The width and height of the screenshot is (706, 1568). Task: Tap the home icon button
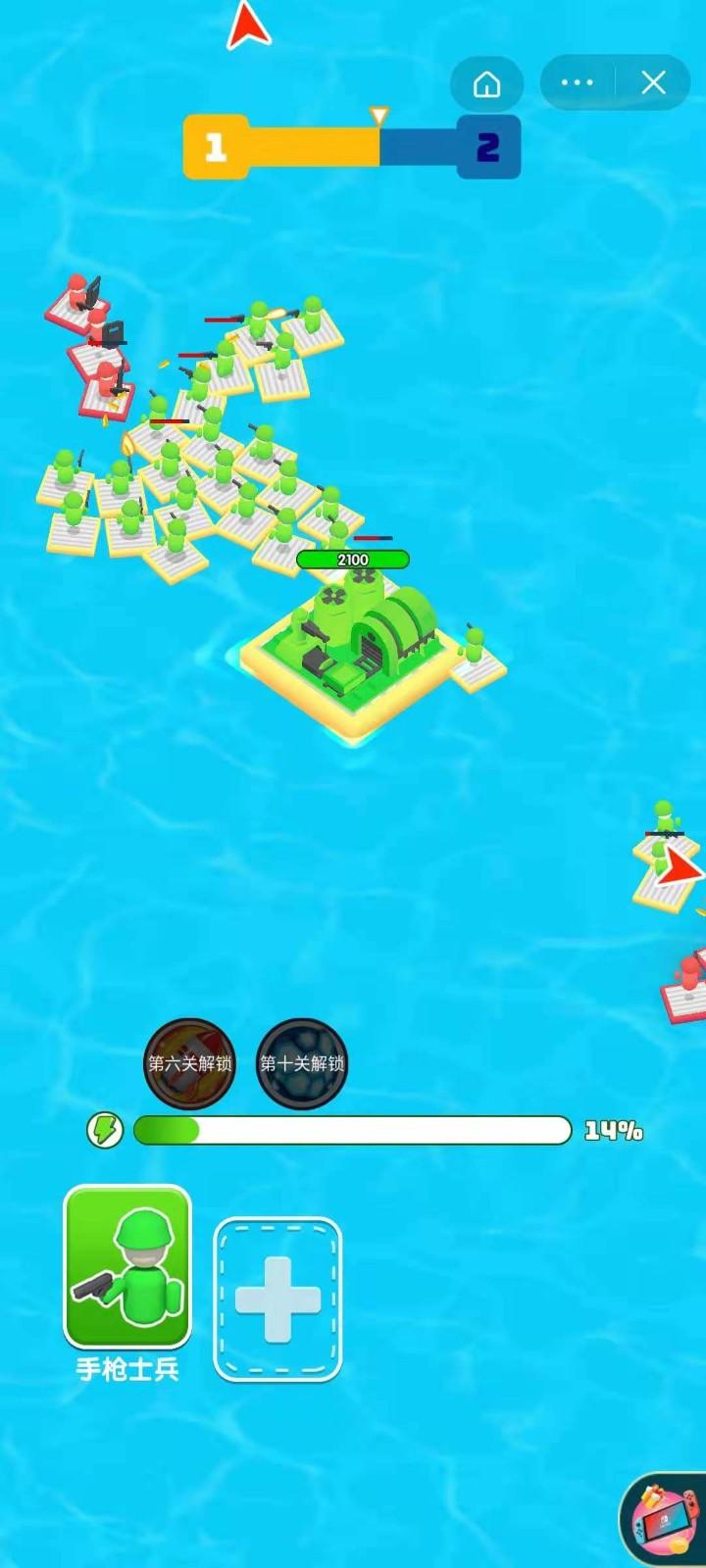click(486, 84)
